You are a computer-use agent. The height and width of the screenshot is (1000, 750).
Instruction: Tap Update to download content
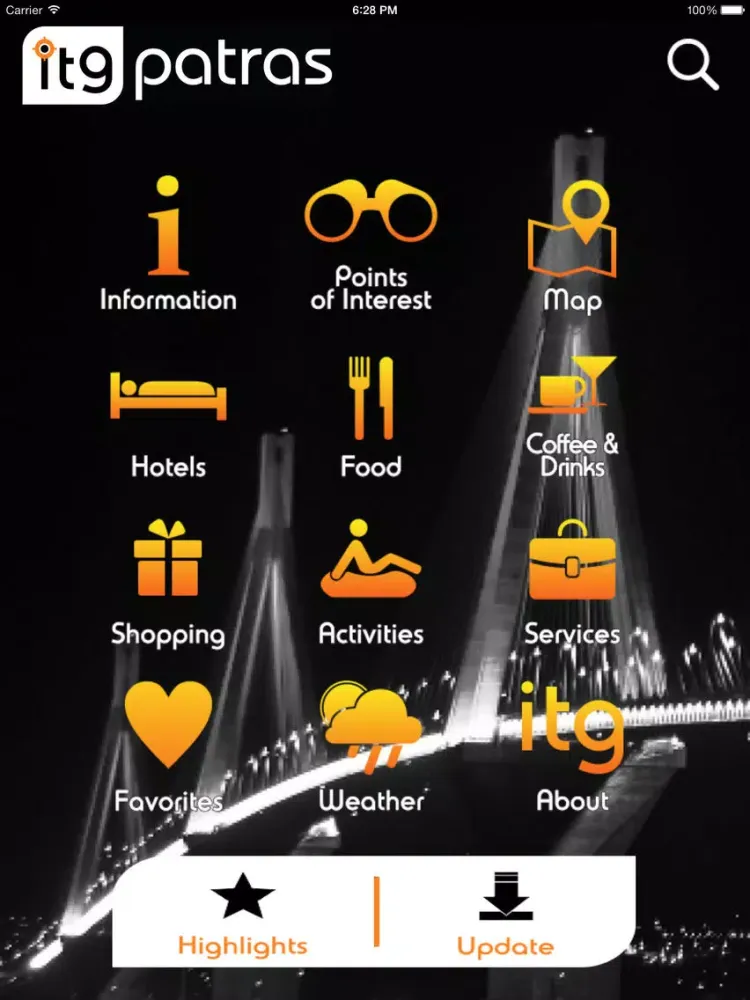click(505, 912)
